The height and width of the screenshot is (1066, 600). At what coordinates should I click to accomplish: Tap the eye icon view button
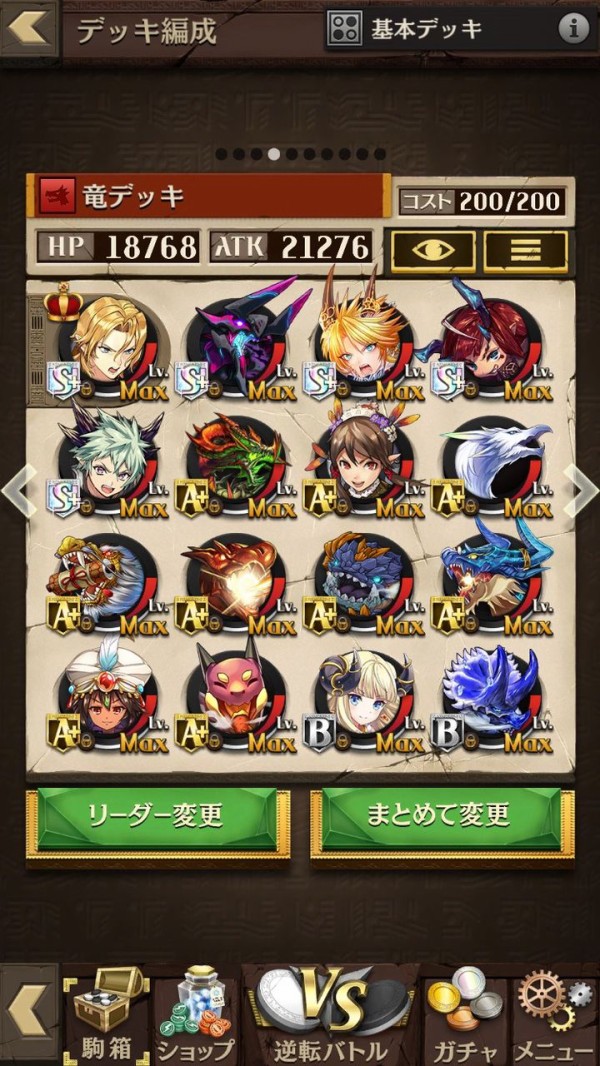(430, 250)
